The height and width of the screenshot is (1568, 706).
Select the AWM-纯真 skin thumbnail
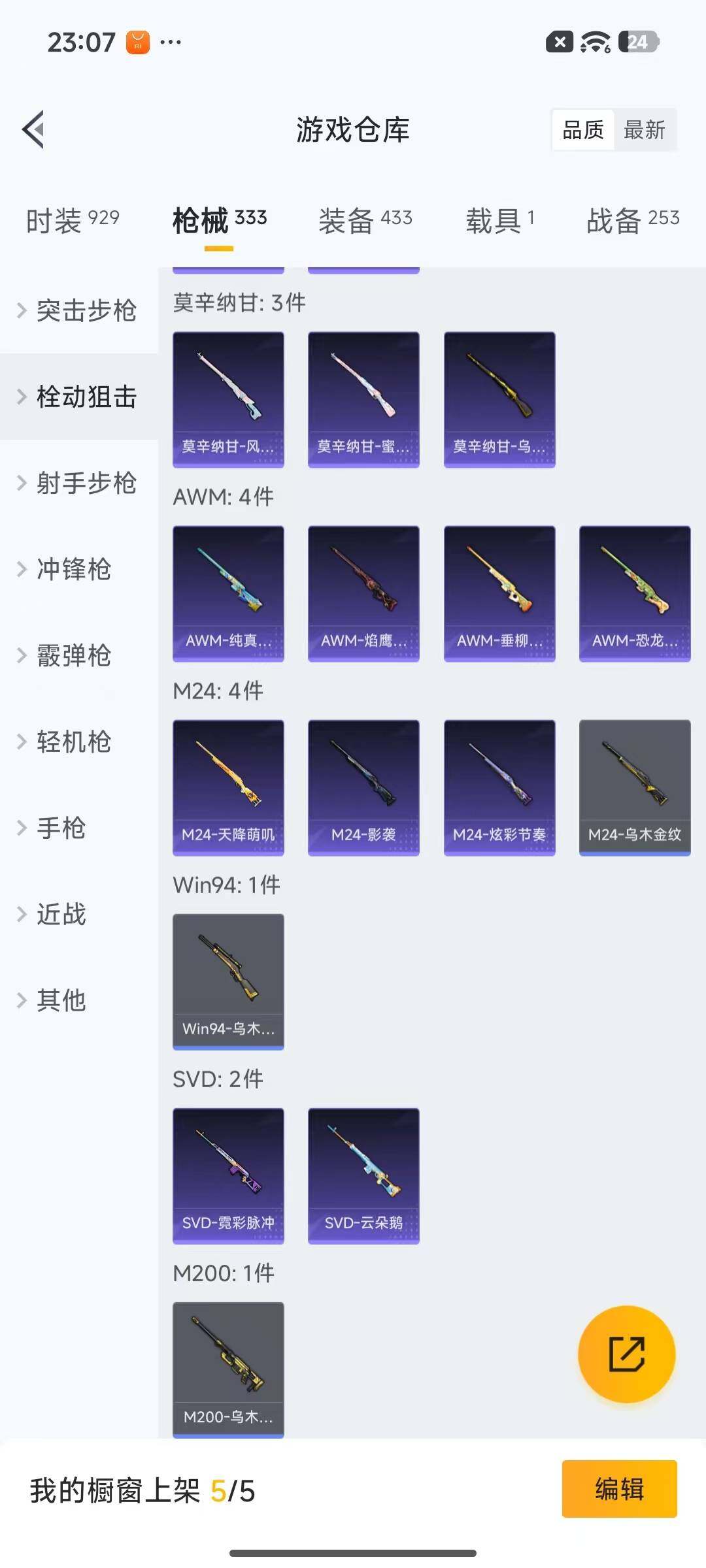[228, 592]
